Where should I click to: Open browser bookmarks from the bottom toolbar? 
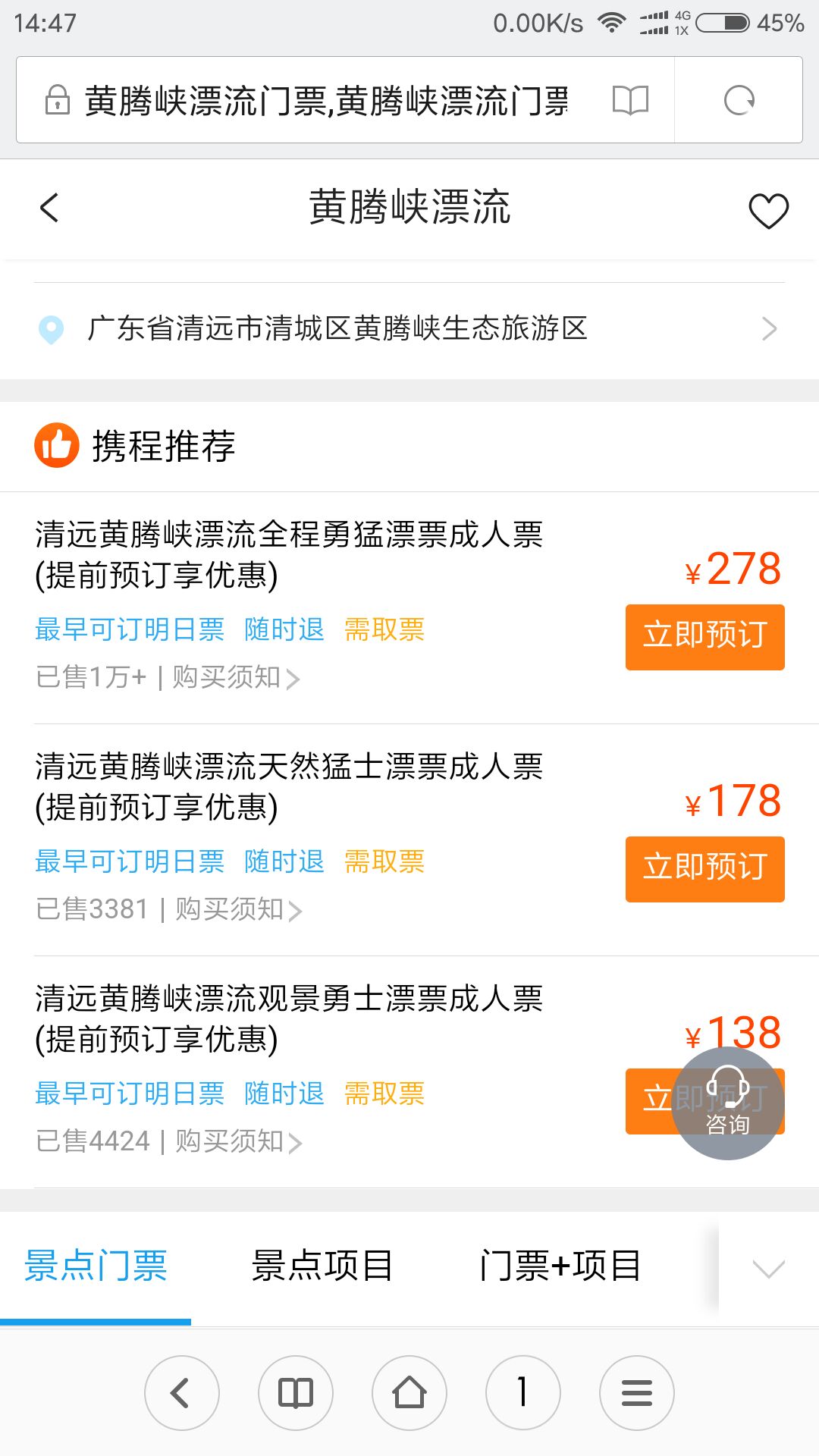(x=296, y=1393)
